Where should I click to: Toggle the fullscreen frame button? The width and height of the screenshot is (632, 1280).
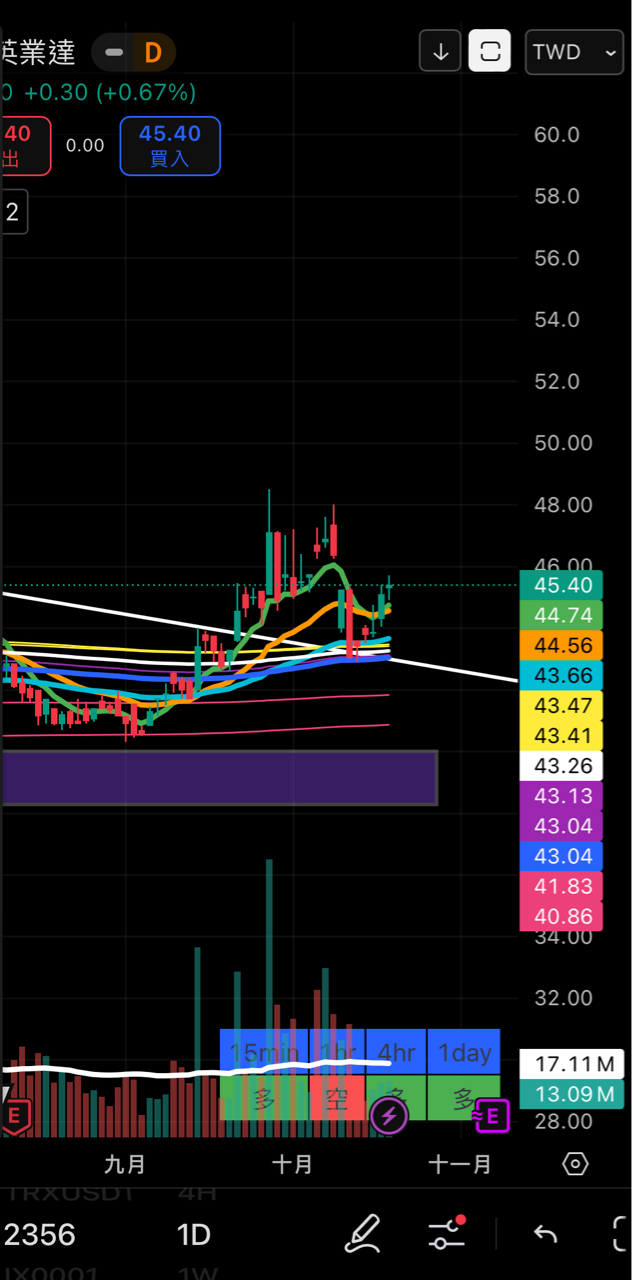click(490, 52)
